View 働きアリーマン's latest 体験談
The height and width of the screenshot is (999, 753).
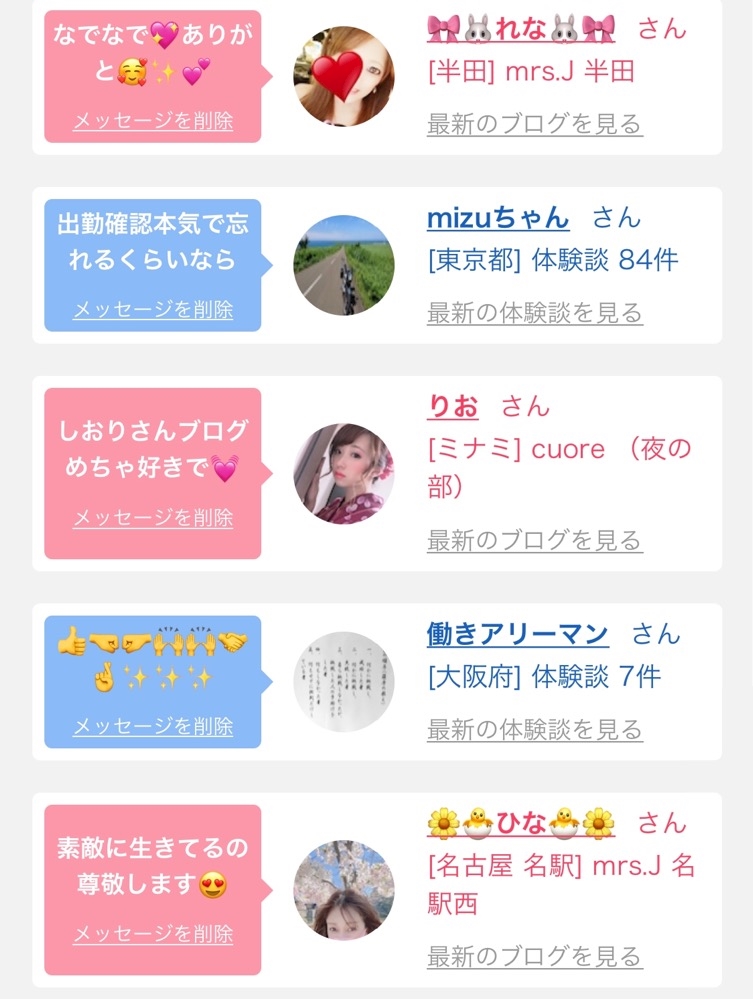pyautogui.click(x=534, y=729)
